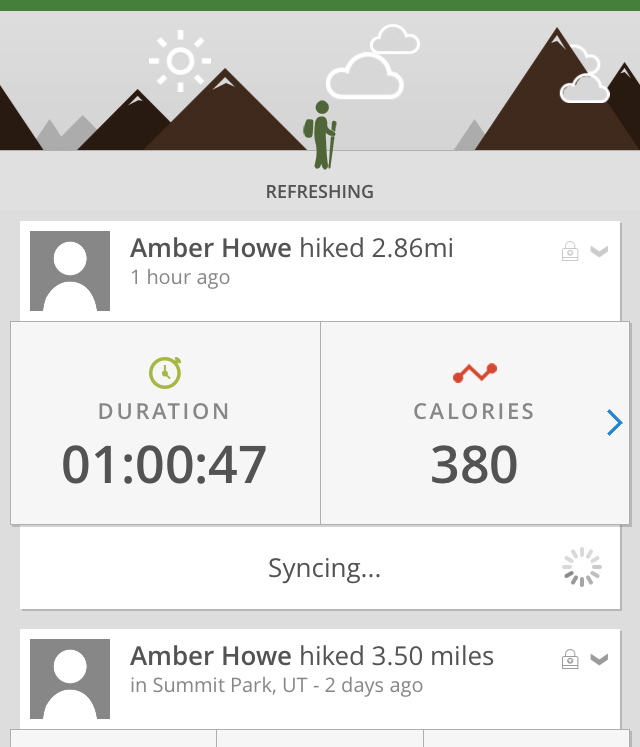
Task: View Amber Howe's avatar on the 2.86mi hike
Action: [x=70, y=271]
